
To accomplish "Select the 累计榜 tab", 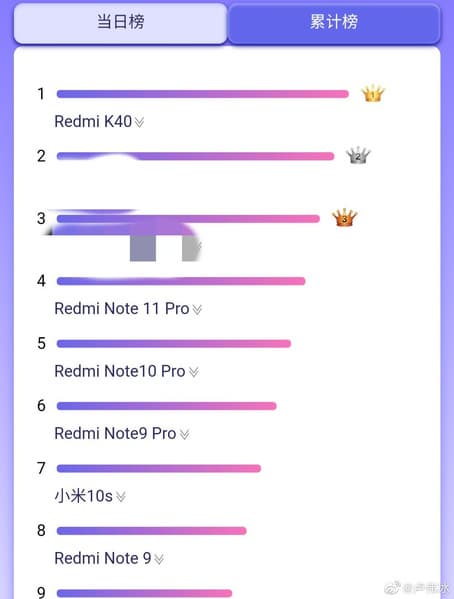I will tap(334, 23).
